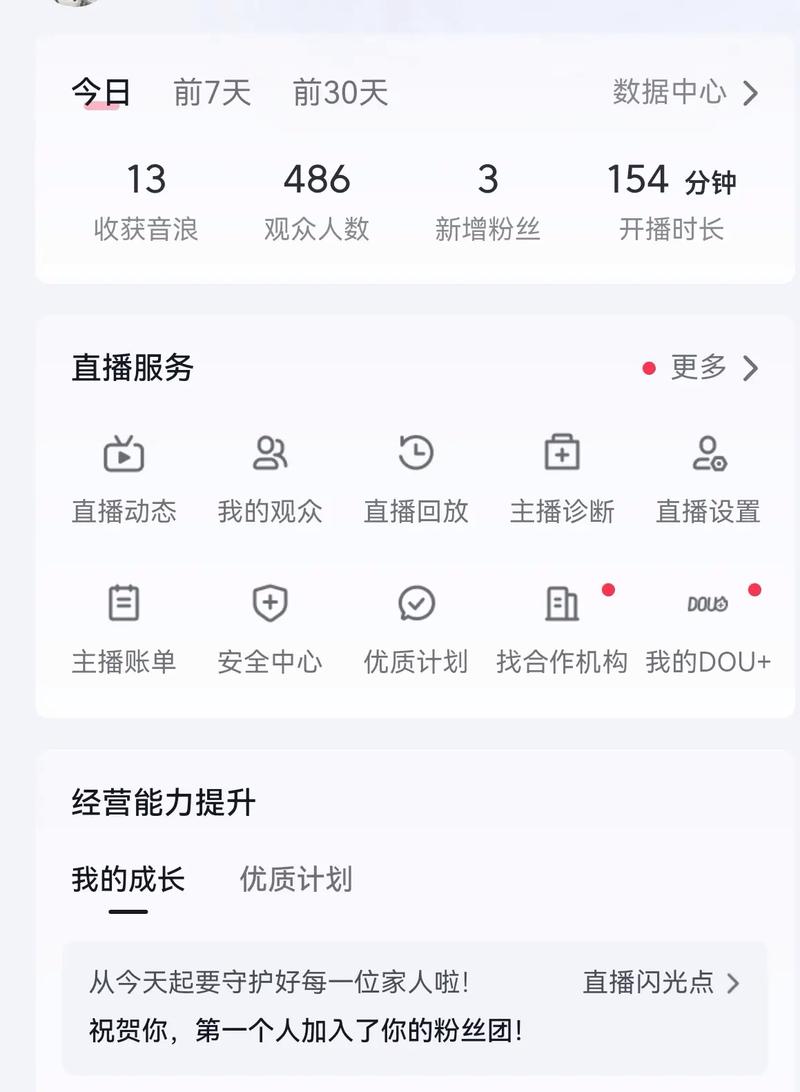Image resolution: width=800 pixels, height=1092 pixels.
Task: Open 直播回放
Action: point(416,478)
